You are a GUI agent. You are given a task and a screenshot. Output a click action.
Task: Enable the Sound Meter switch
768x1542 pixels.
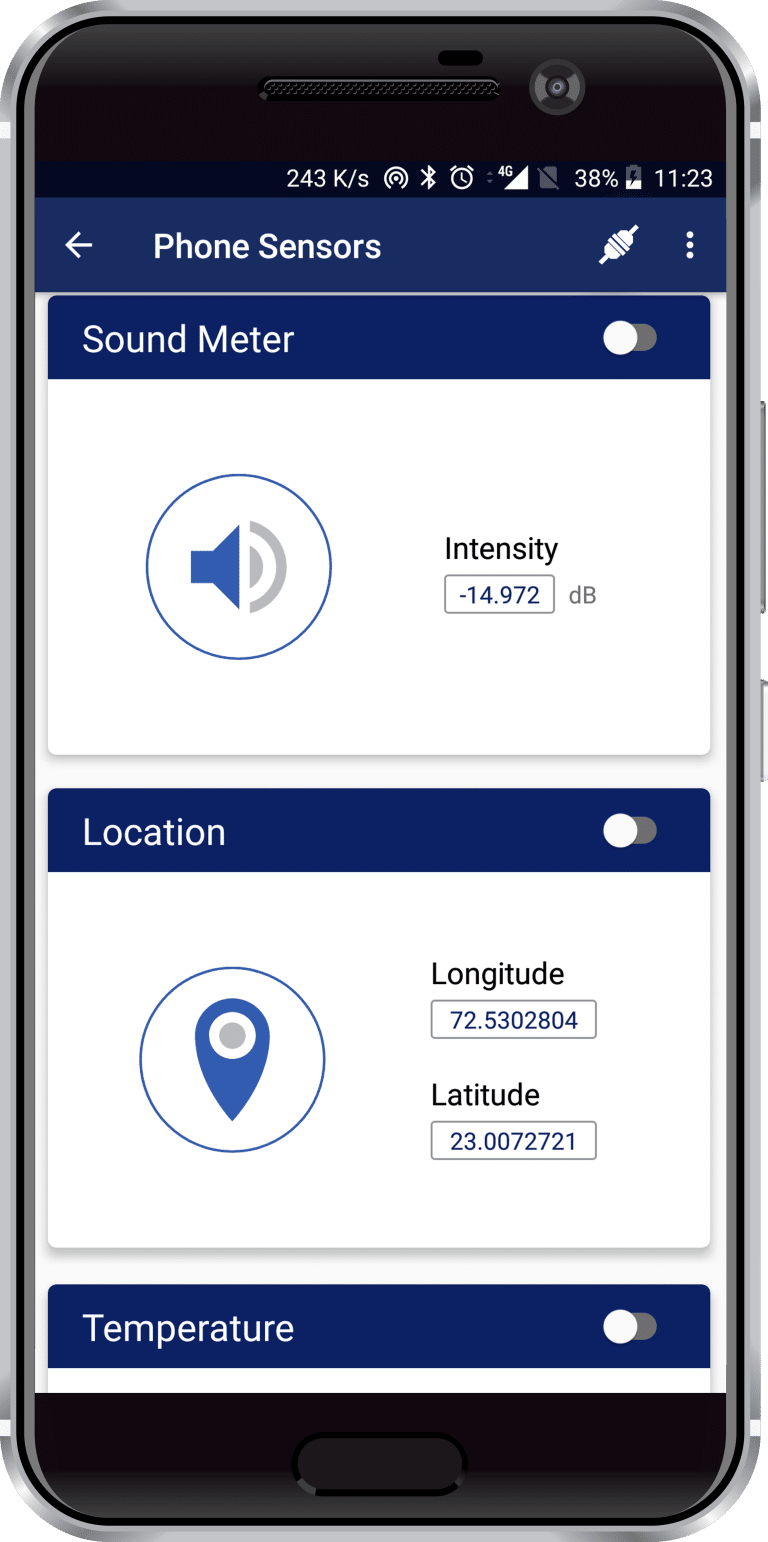[x=630, y=339]
